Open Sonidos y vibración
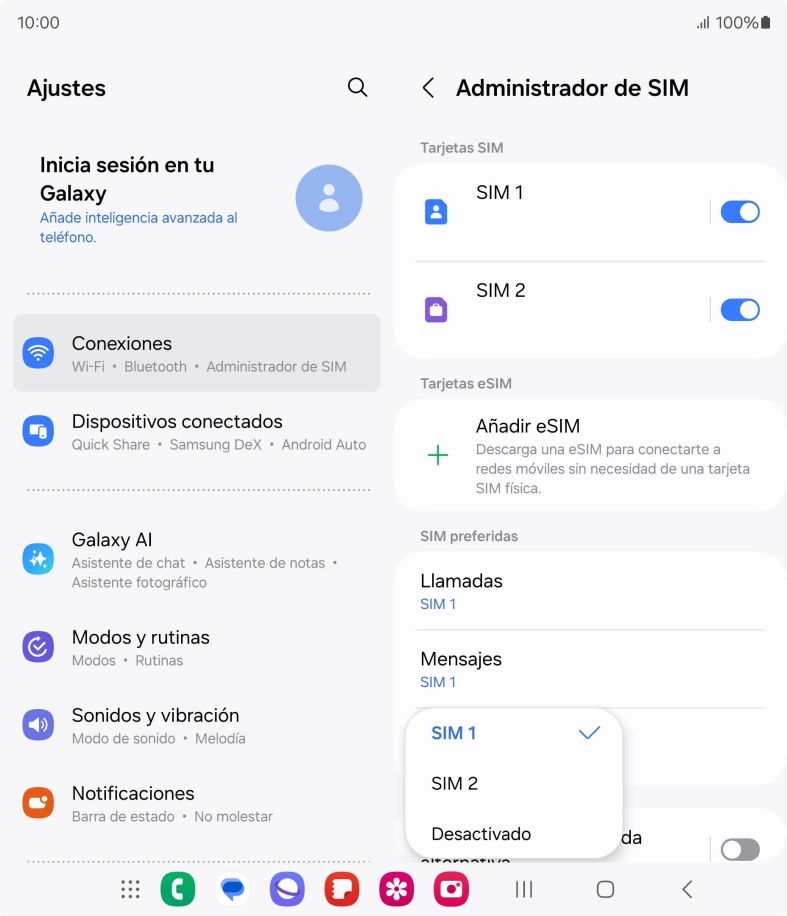Viewport: 787px width, 916px height. 196,725
